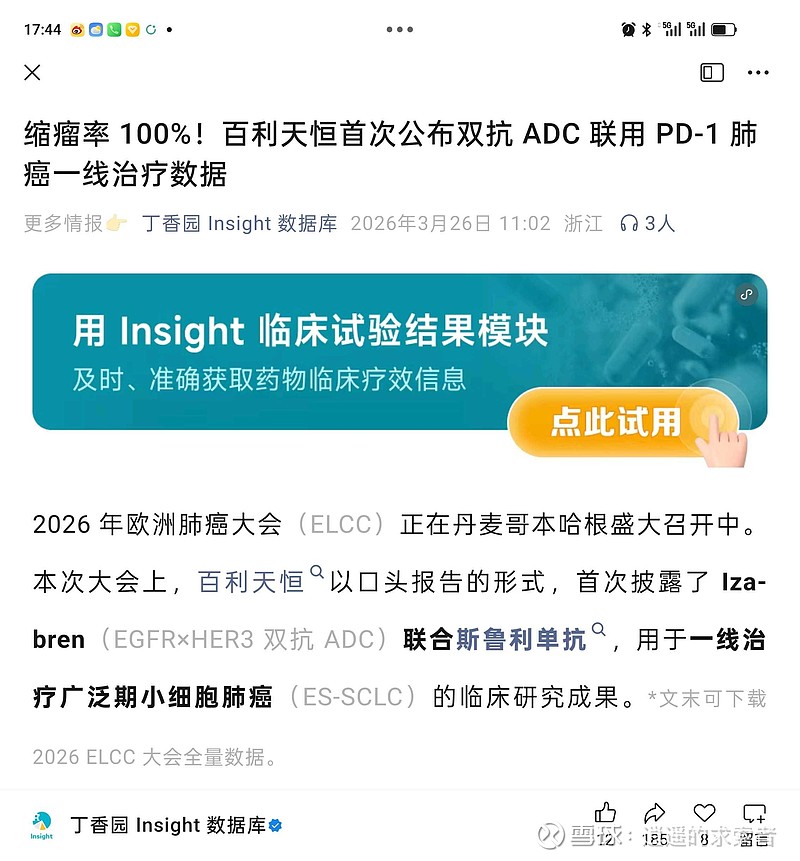Image resolution: width=800 pixels, height=861 pixels.
Task: Tap the green phone icon in status bar
Action: coord(113,30)
